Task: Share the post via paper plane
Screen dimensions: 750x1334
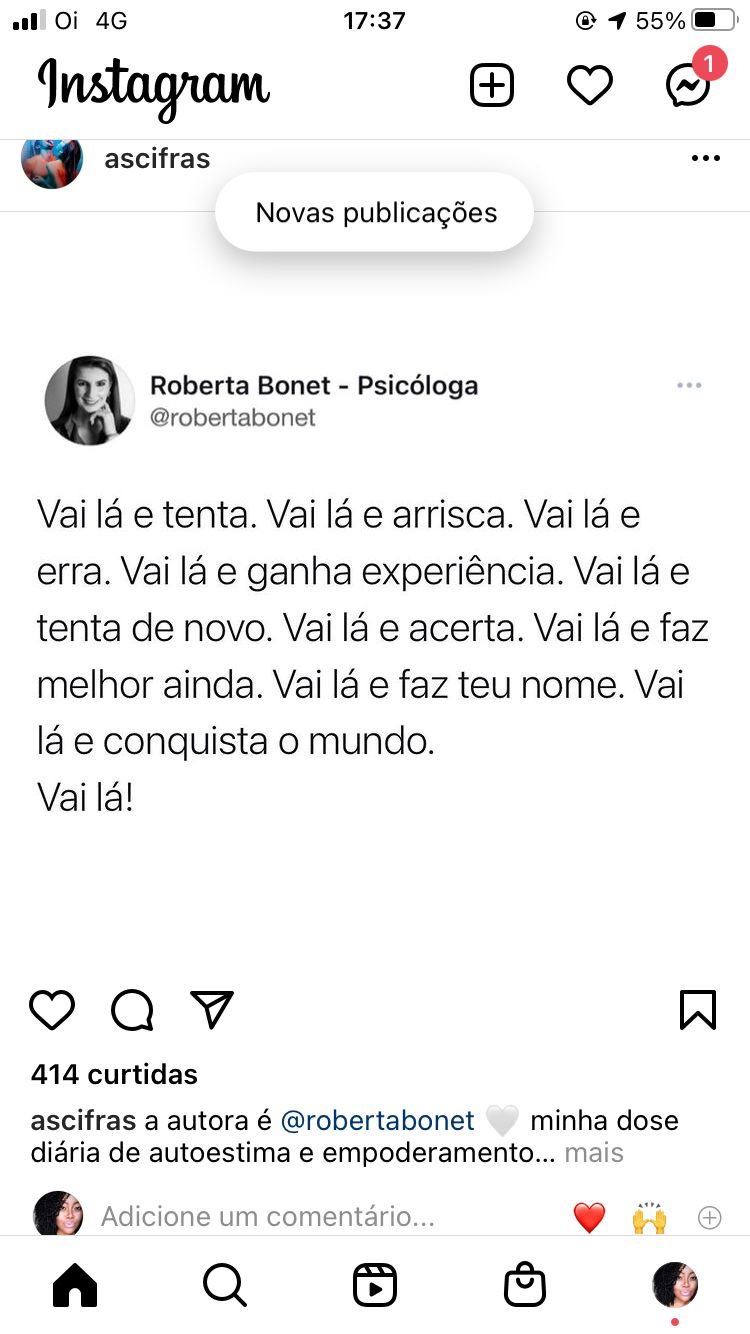Action: tap(212, 1010)
